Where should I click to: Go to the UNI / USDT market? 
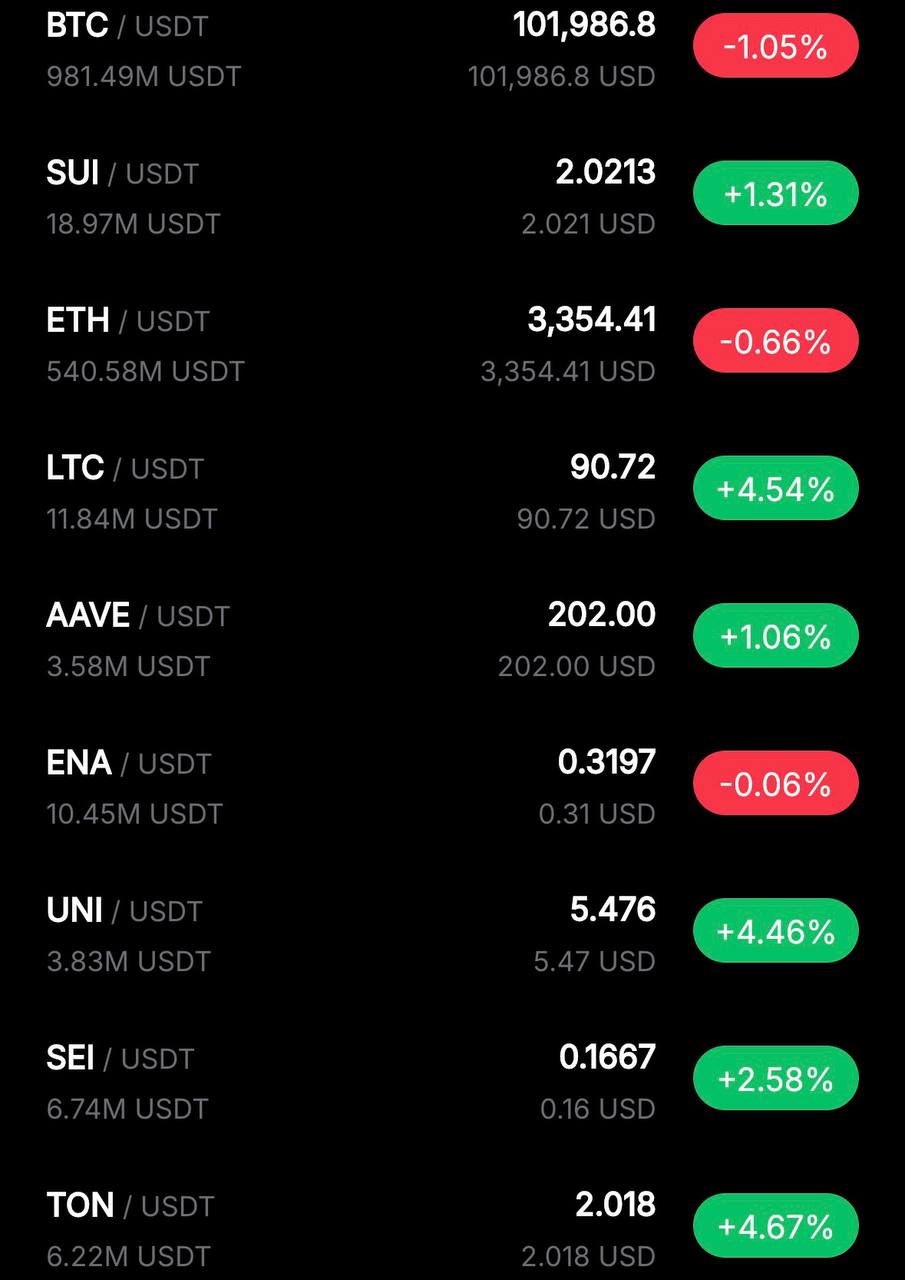click(x=124, y=911)
